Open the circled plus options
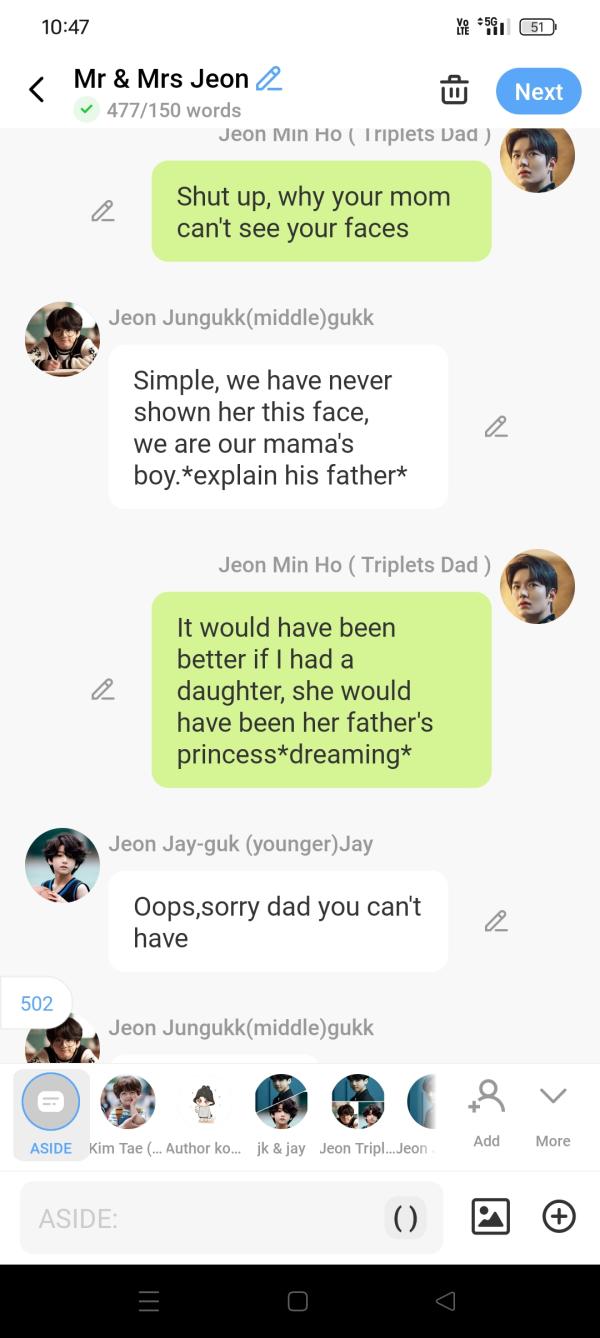This screenshot has width=600, height=1338. tap(559, 1216)
